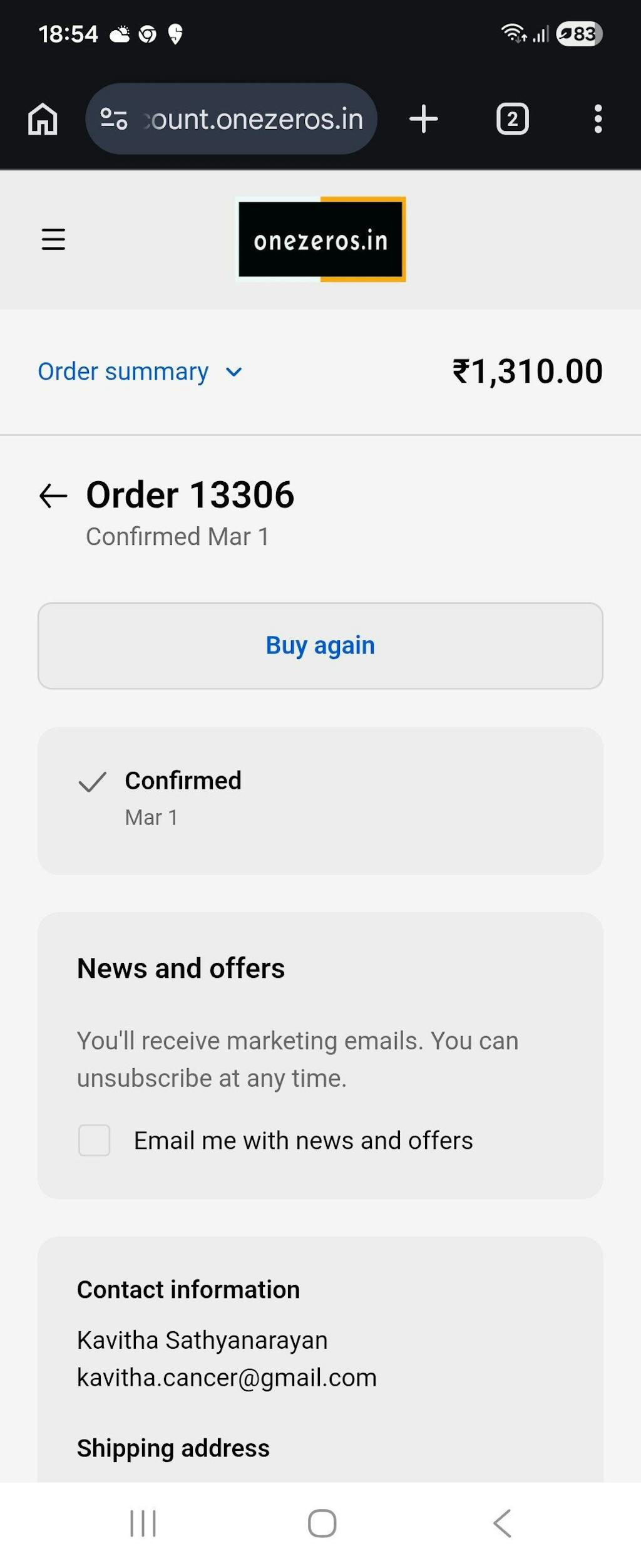The width and height of the screenshot is (641, 1568).
Task: Show the open tabs switcher
Action: [512, 119]
